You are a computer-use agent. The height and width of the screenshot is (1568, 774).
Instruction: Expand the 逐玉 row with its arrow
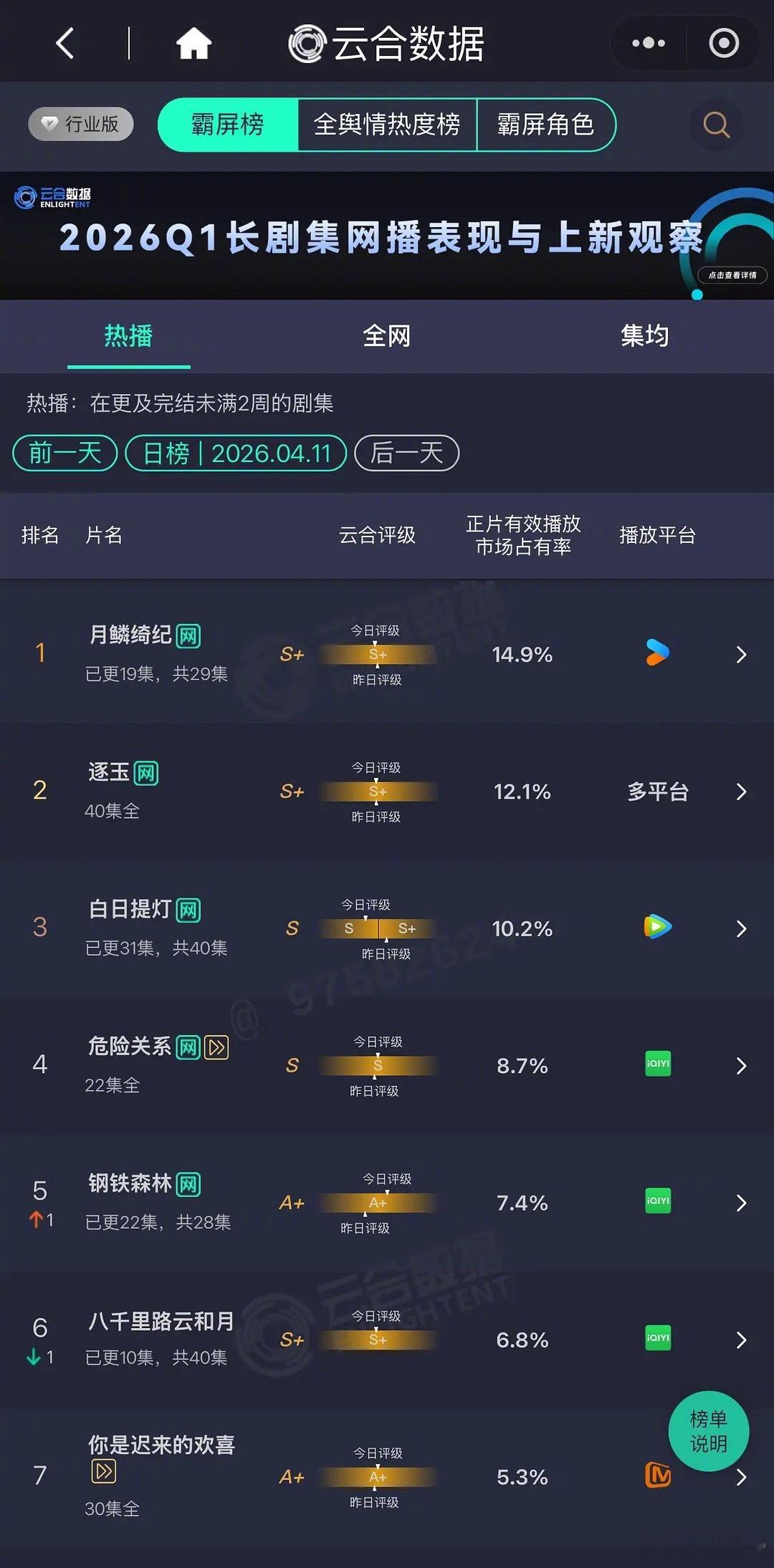click(x=741, y=792)
